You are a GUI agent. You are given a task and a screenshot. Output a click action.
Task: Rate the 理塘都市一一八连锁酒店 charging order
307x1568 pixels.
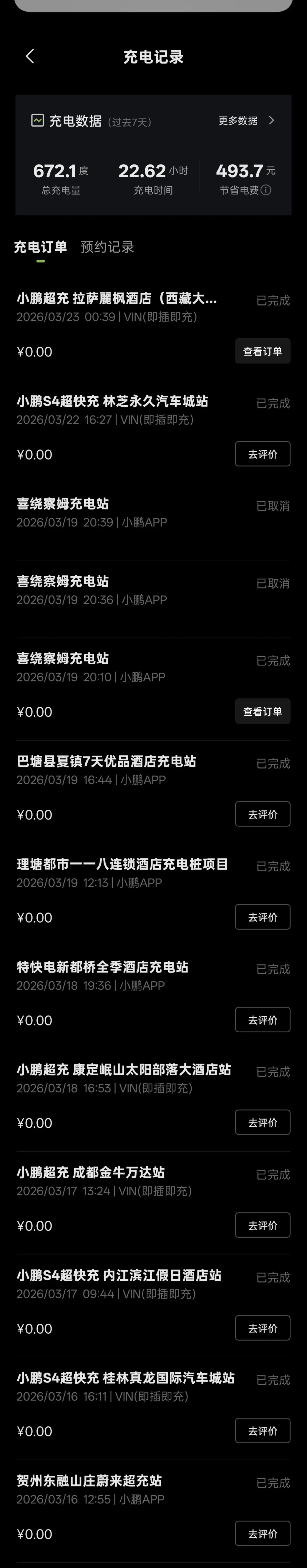tap(262, 917)
